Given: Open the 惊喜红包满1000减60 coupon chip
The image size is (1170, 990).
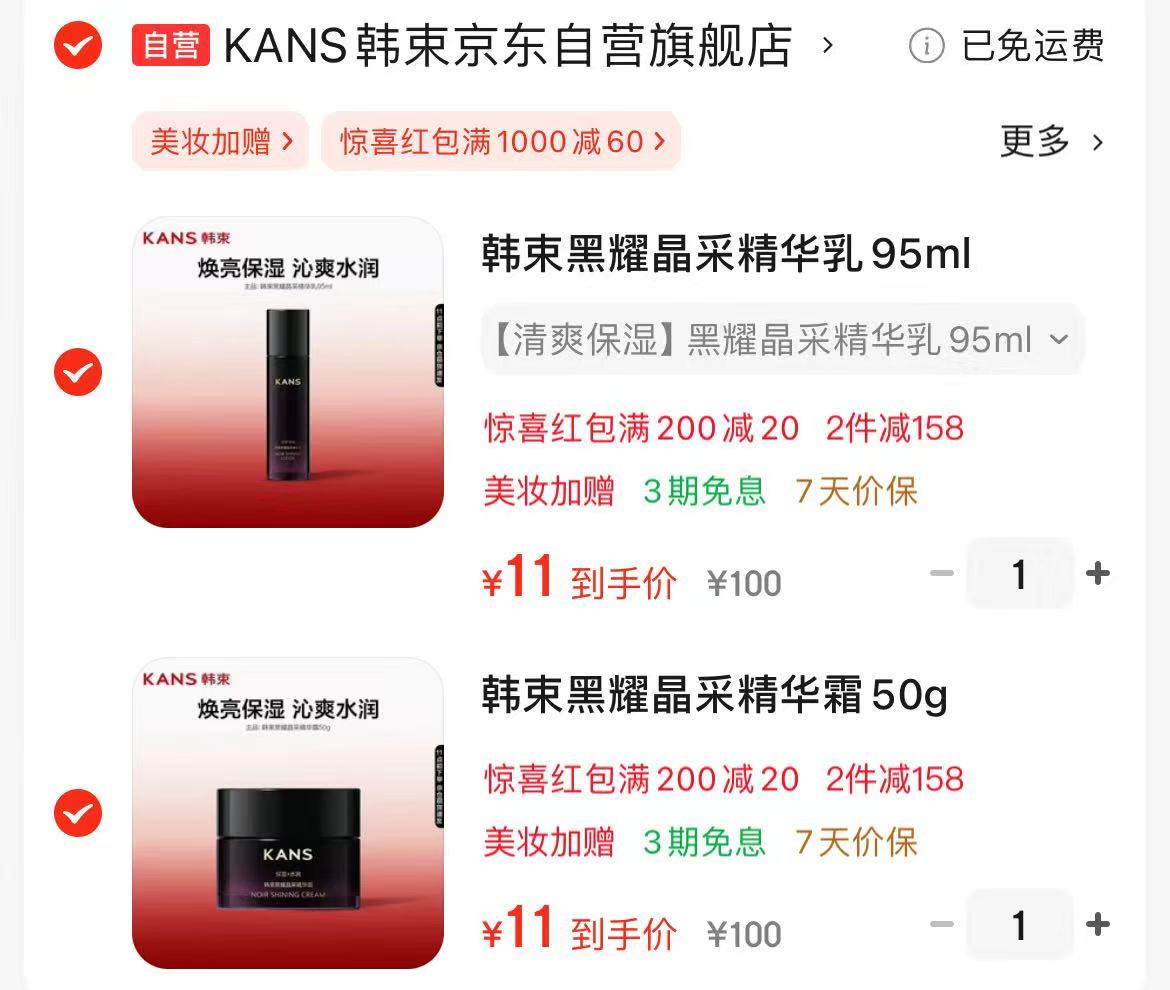Looking at the screenshot, I should 501,141.
